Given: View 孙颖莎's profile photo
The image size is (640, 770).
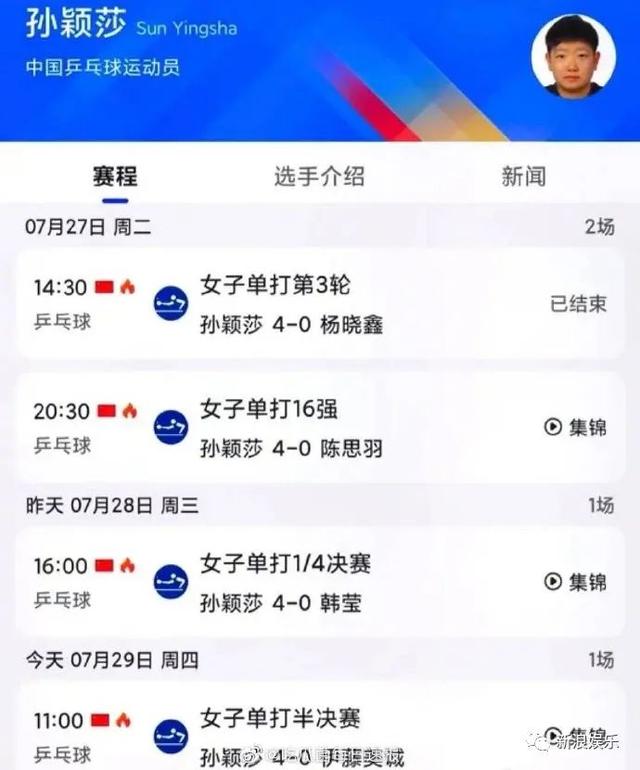Looking at the screenshot, I should 574,56.
